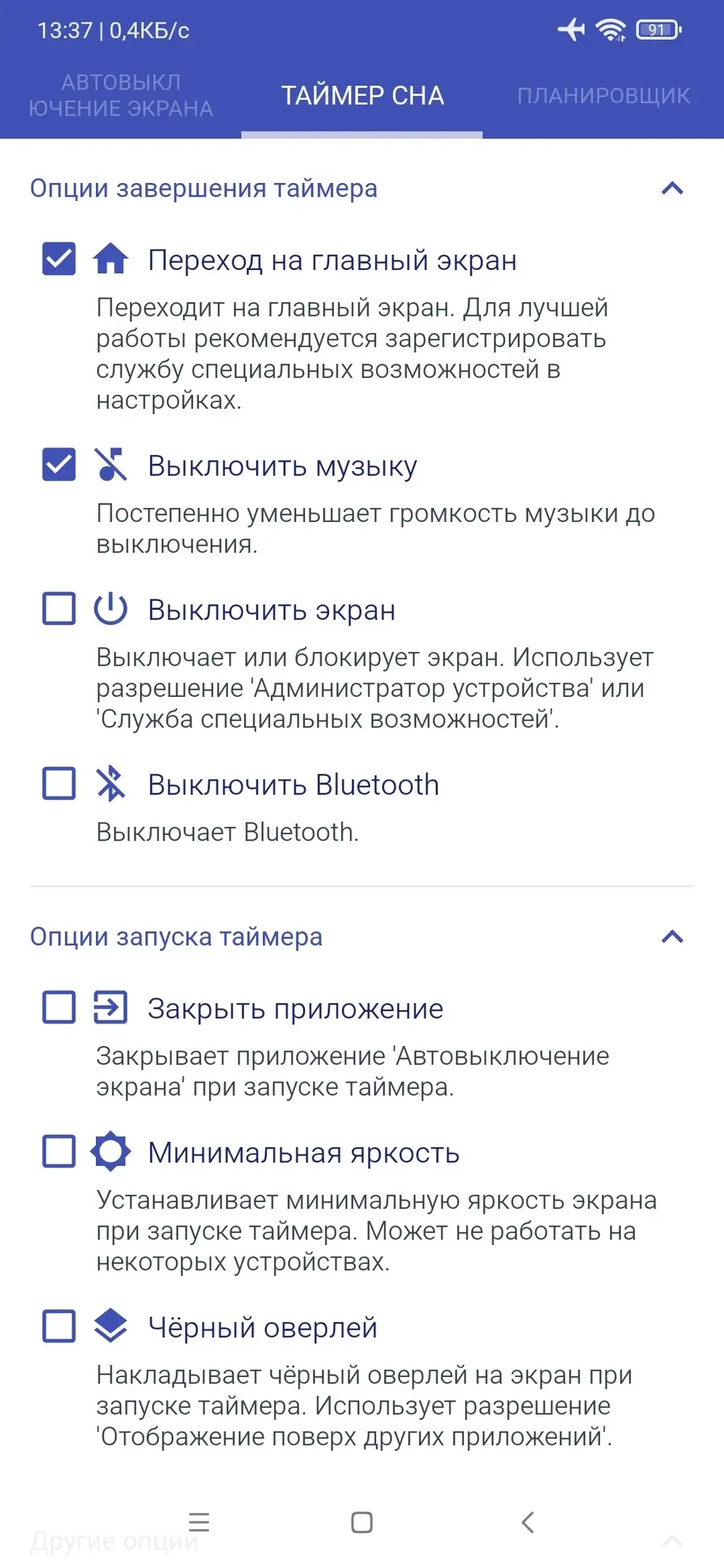
Task: Open recent apps from navigation bar
Action: pos(198,1522)
